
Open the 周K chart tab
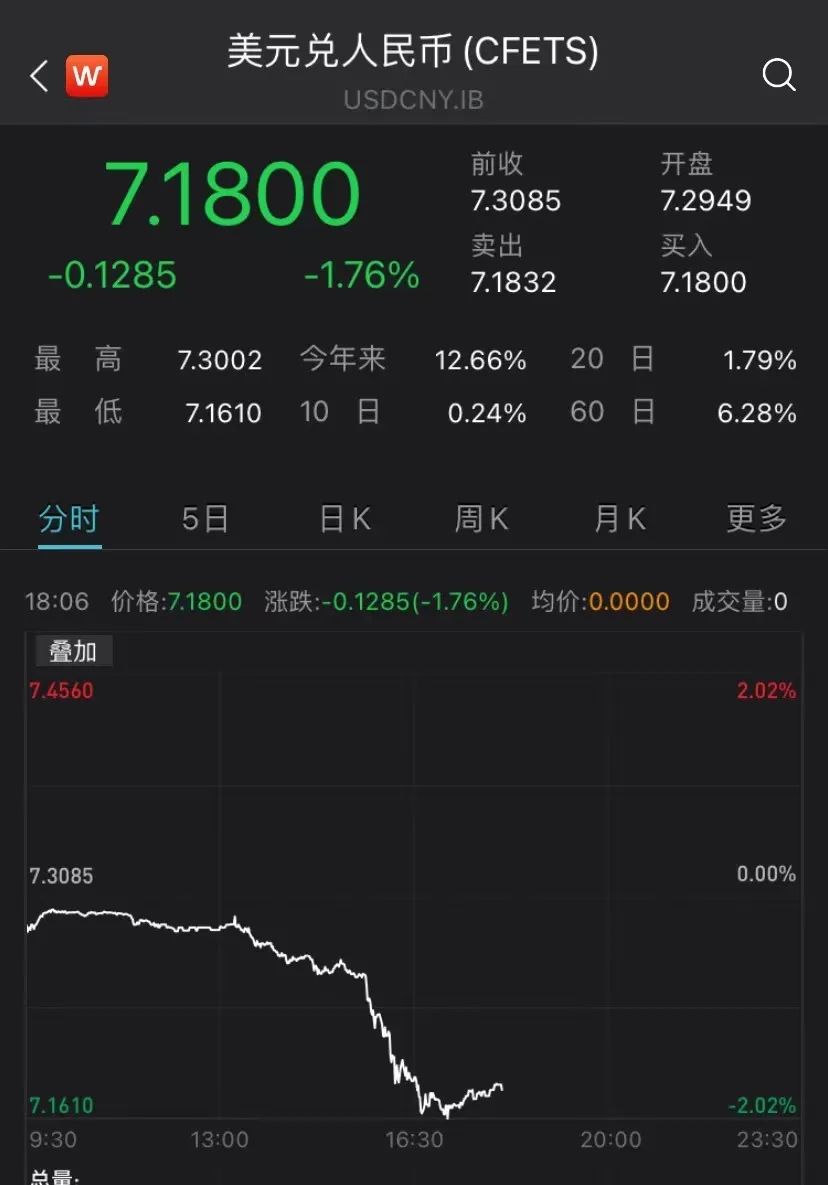480,519
